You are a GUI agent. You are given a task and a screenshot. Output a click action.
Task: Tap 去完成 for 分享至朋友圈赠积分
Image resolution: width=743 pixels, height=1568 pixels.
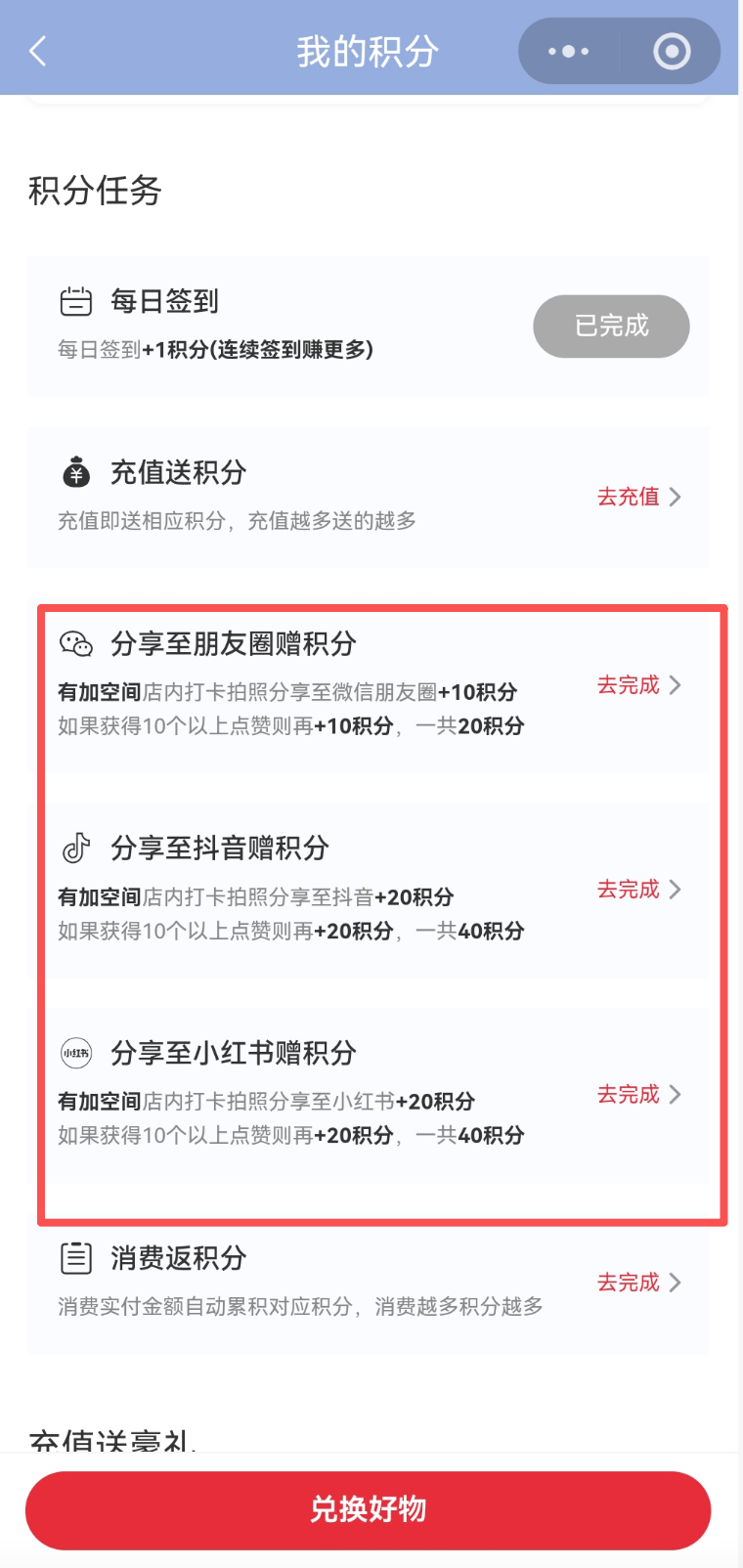click(x=638, y=685)
